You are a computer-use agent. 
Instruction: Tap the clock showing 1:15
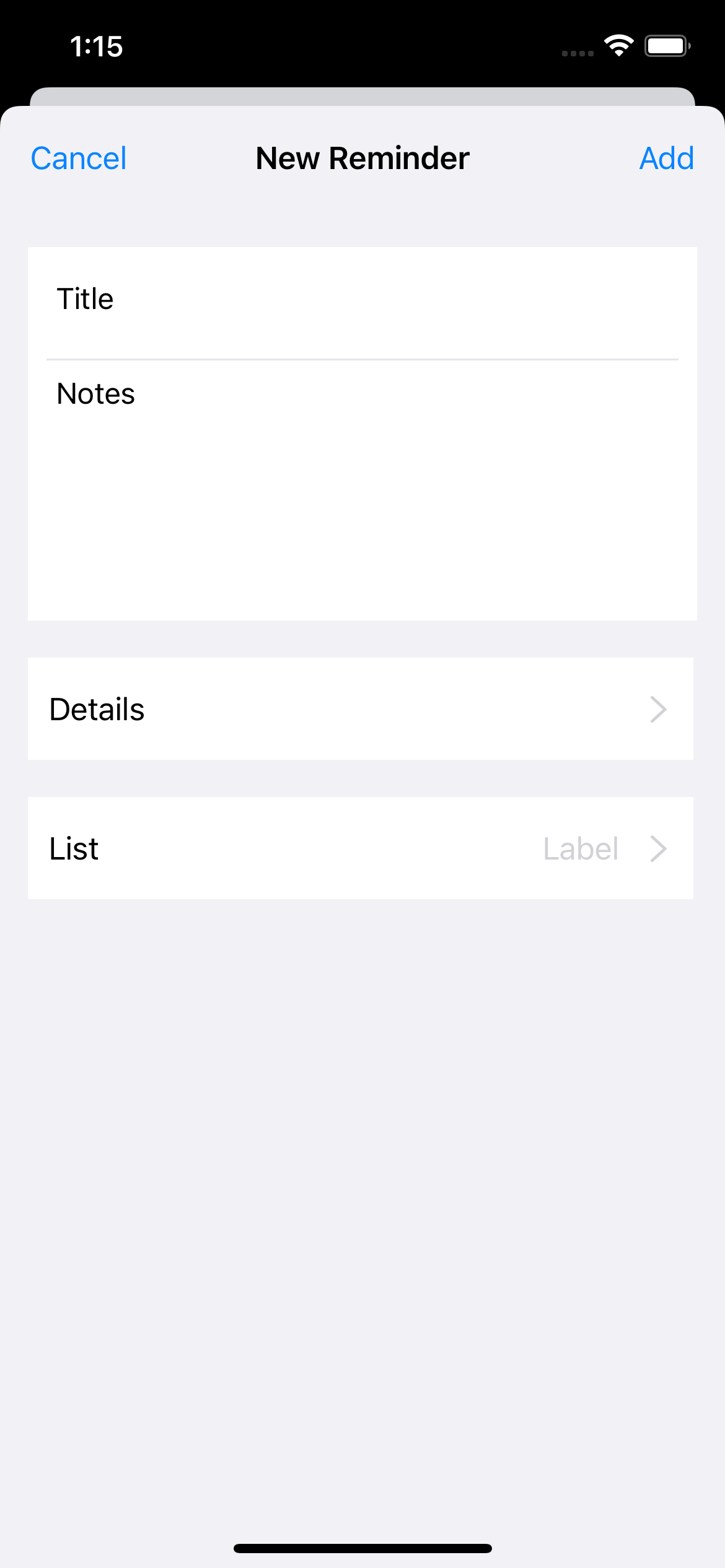coord(96,45)
